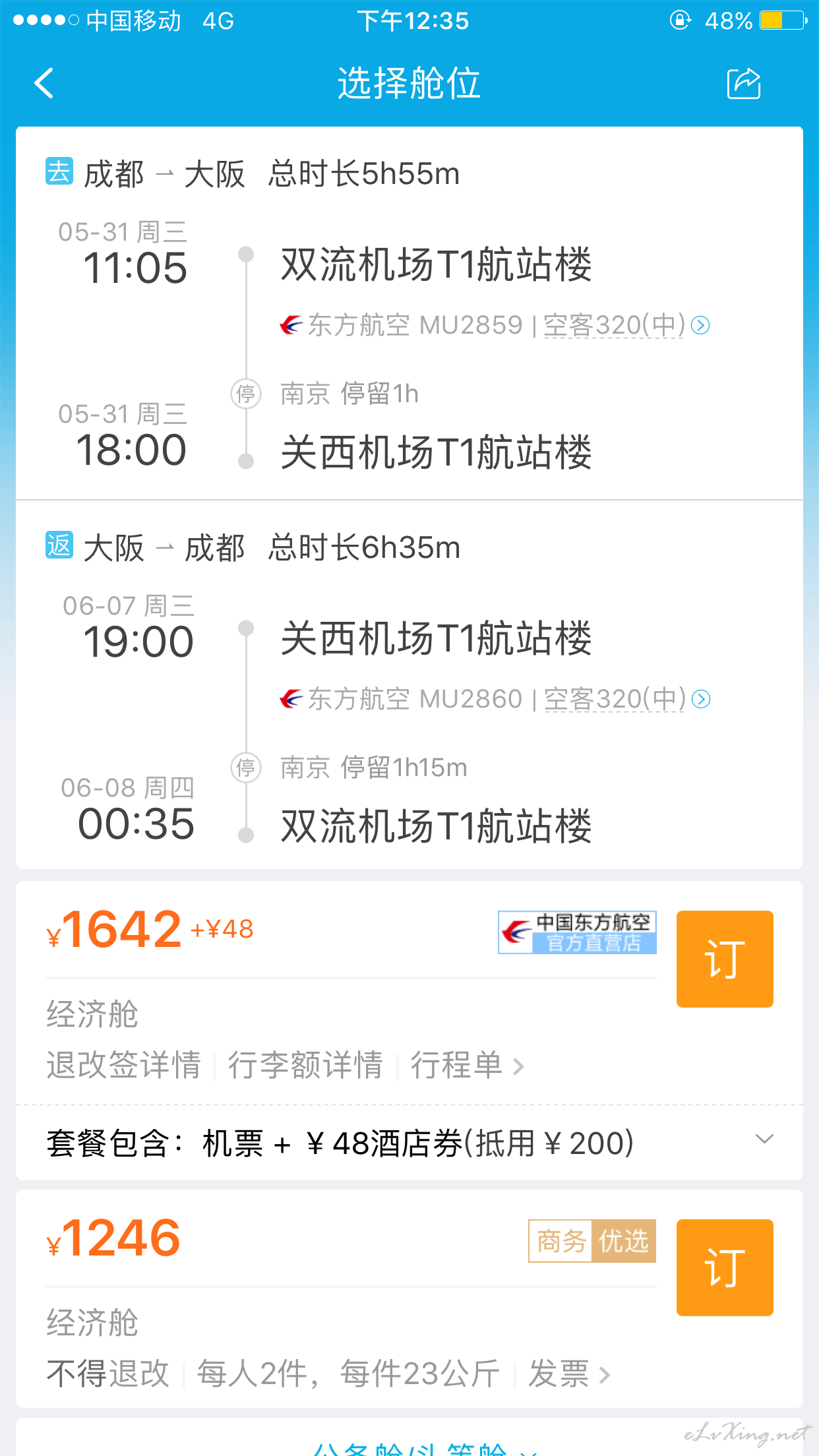Open 退改签详情 for the ¥1642 fare
Image resolution: width=819 pixels, height=1456 pixels.
(123, 1065)
